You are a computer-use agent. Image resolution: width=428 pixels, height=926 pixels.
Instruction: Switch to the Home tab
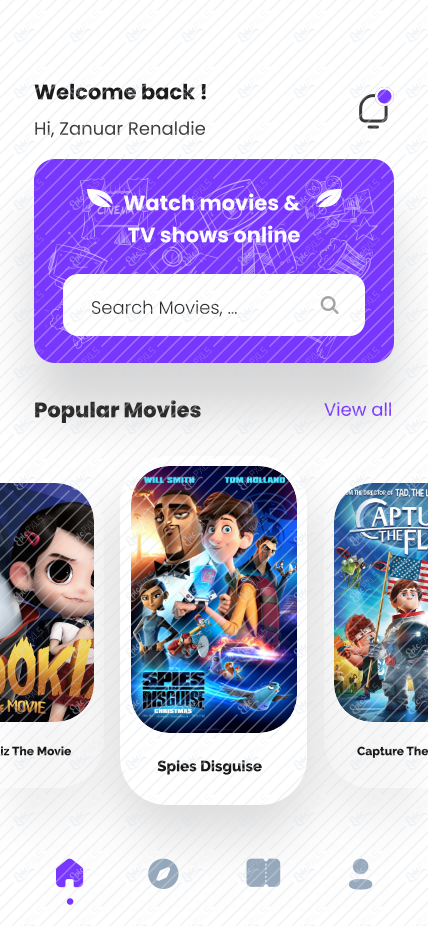(x=70, y=873)
